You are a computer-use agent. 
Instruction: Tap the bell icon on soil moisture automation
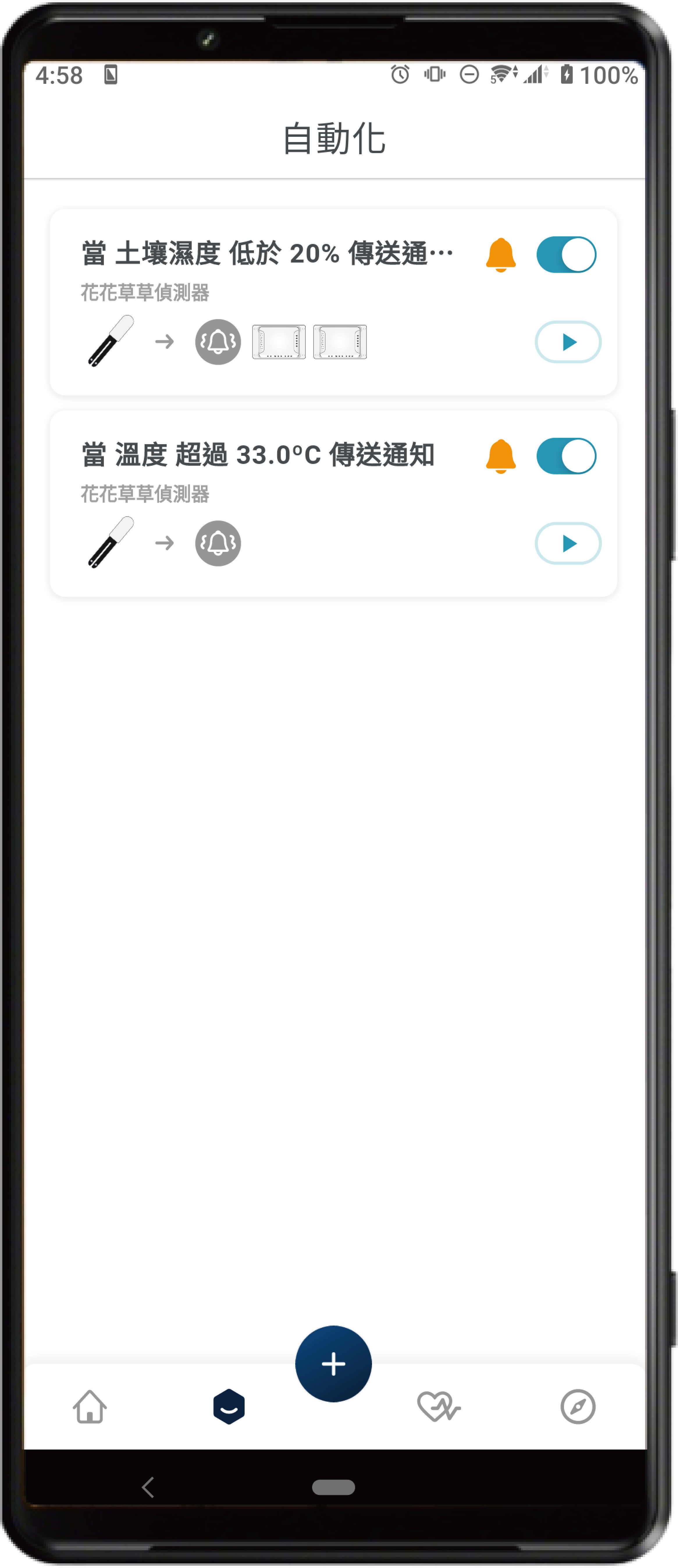(501, 254)
